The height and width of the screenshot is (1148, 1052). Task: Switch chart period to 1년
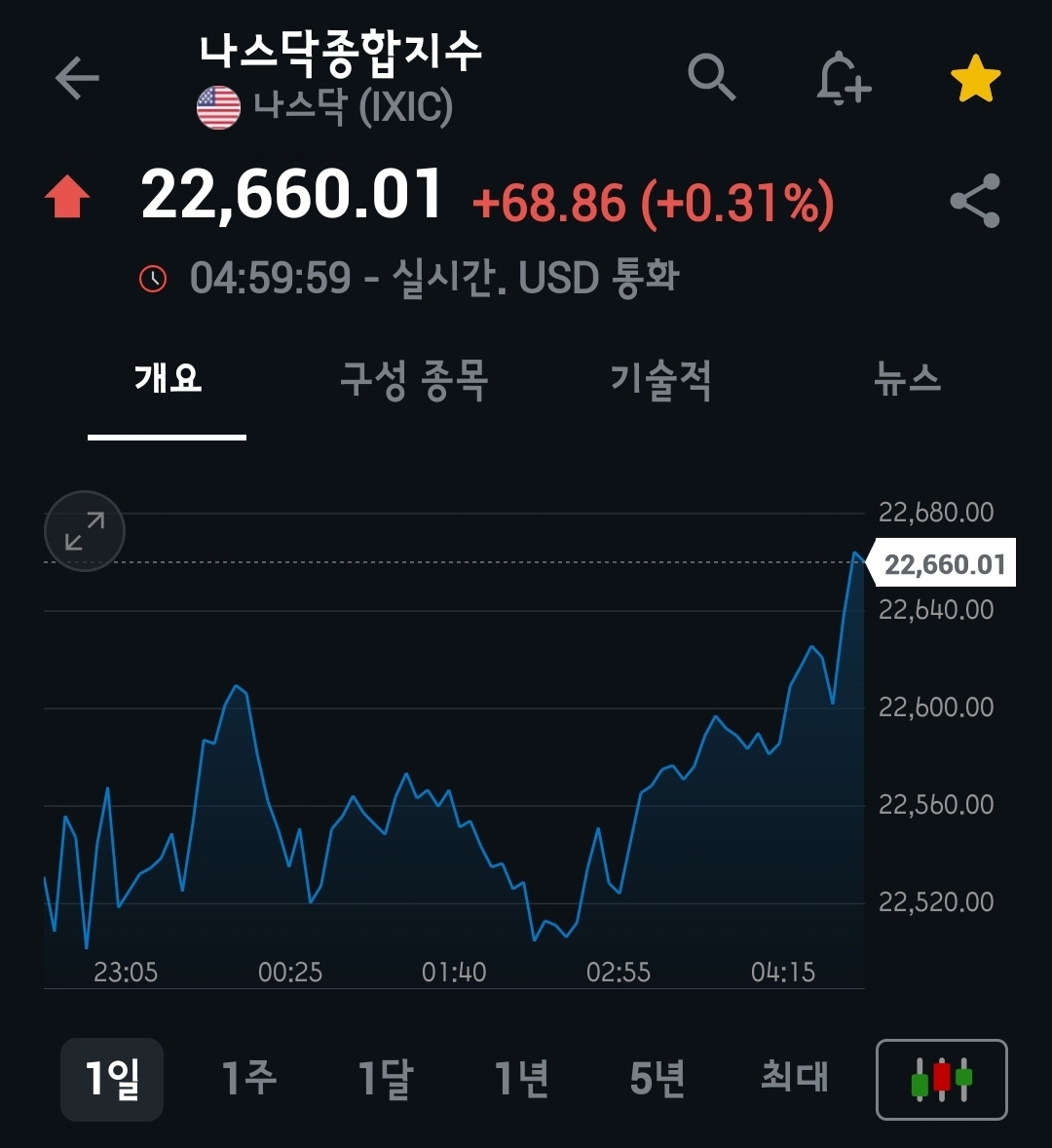click(x=521, y=1079)
